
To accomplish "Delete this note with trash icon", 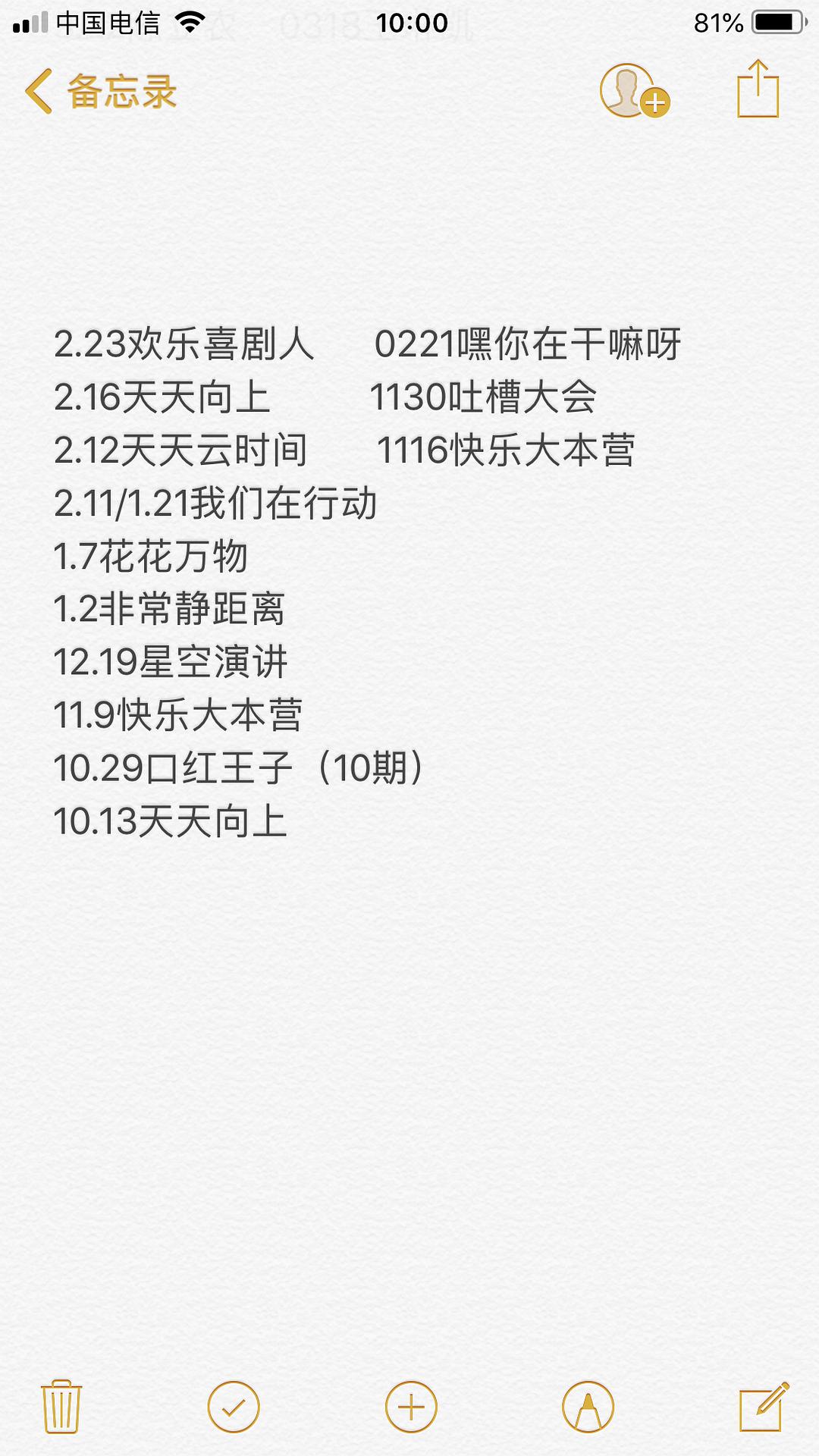I will (61, 1407).
